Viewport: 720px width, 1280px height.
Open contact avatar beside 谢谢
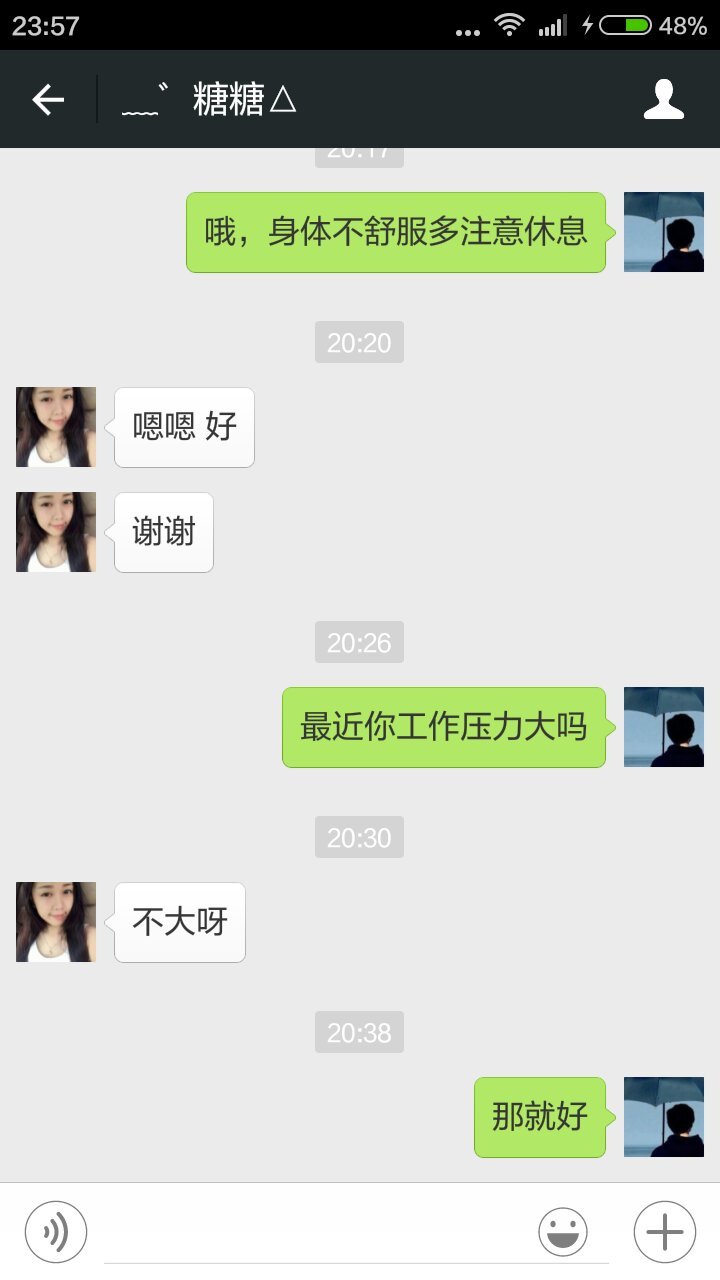coord(56,532)
